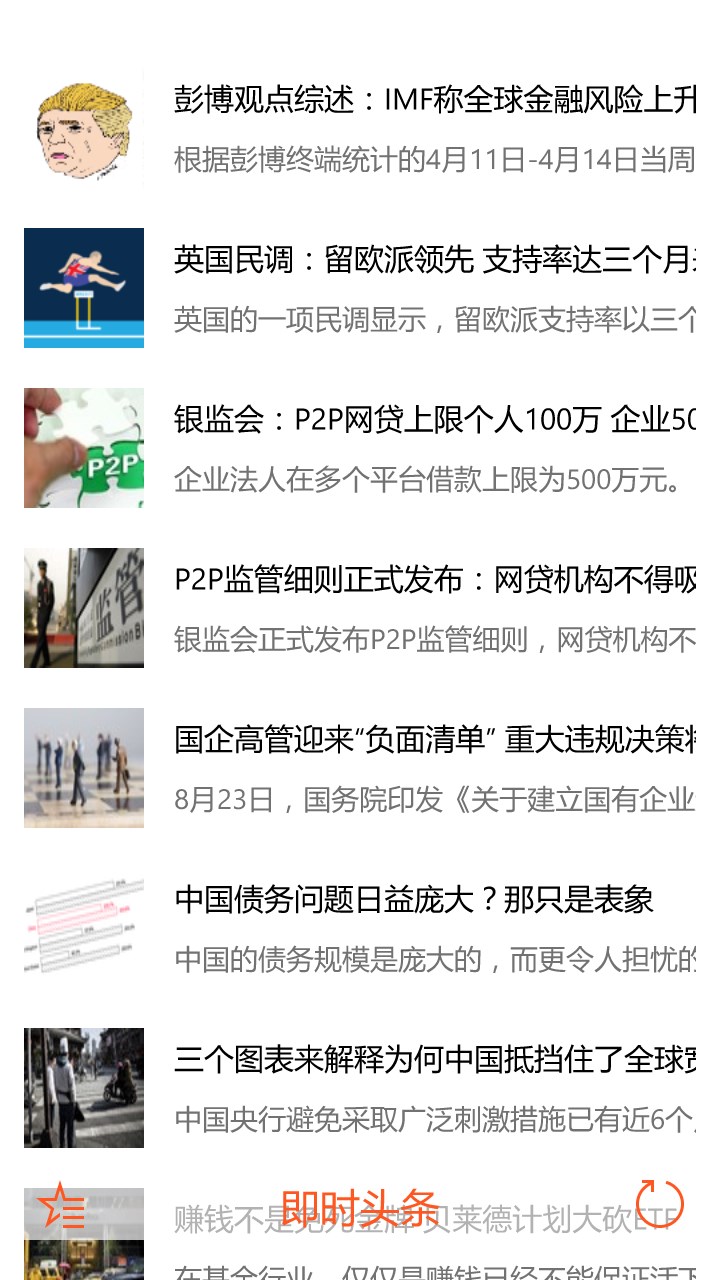Viewport: 720px width, 1280px height.
Task: Open the street photo for 三个图表 article
Action: click(x=84, y=1087)
